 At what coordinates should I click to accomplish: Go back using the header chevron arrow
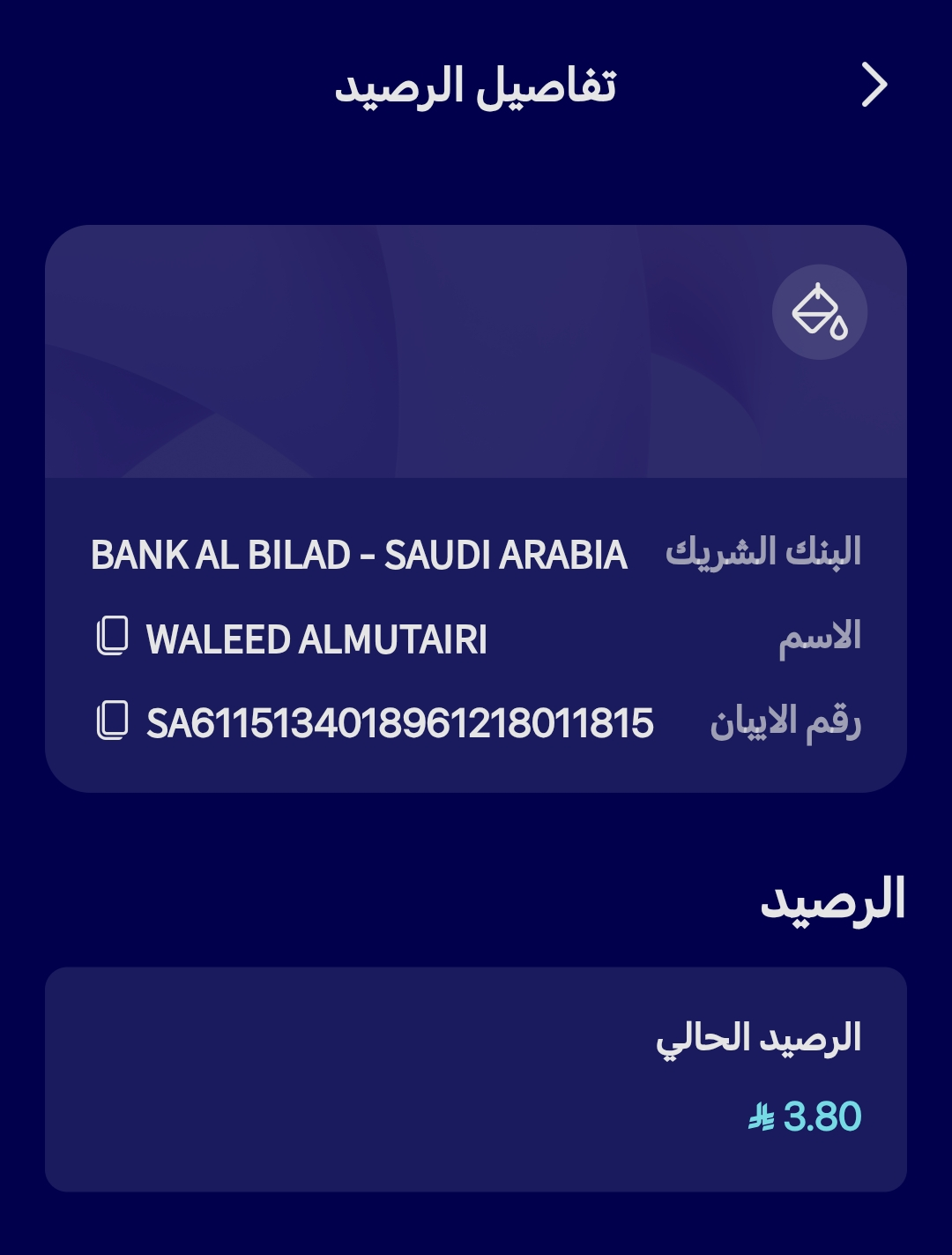click(874, 86)
